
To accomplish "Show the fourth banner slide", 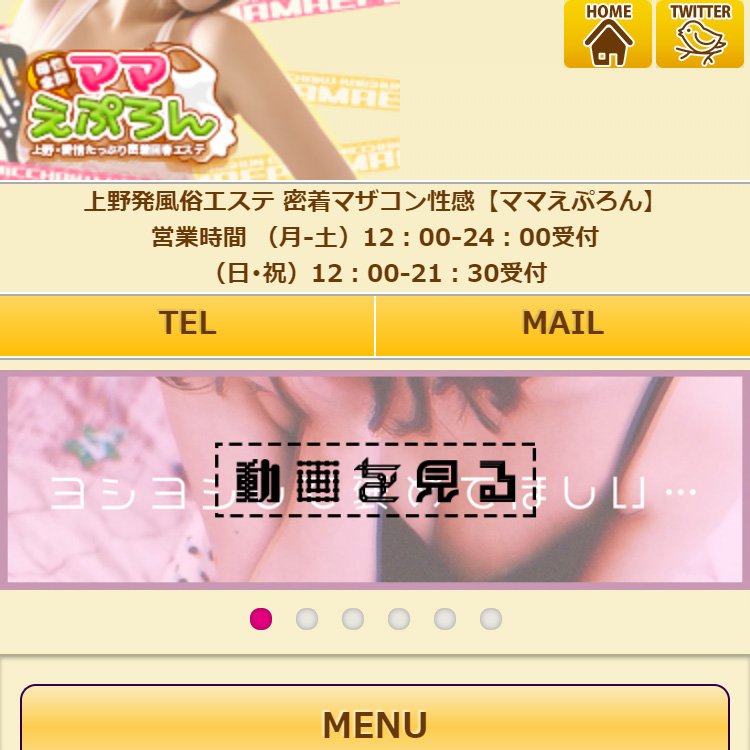I will [399, 619].
